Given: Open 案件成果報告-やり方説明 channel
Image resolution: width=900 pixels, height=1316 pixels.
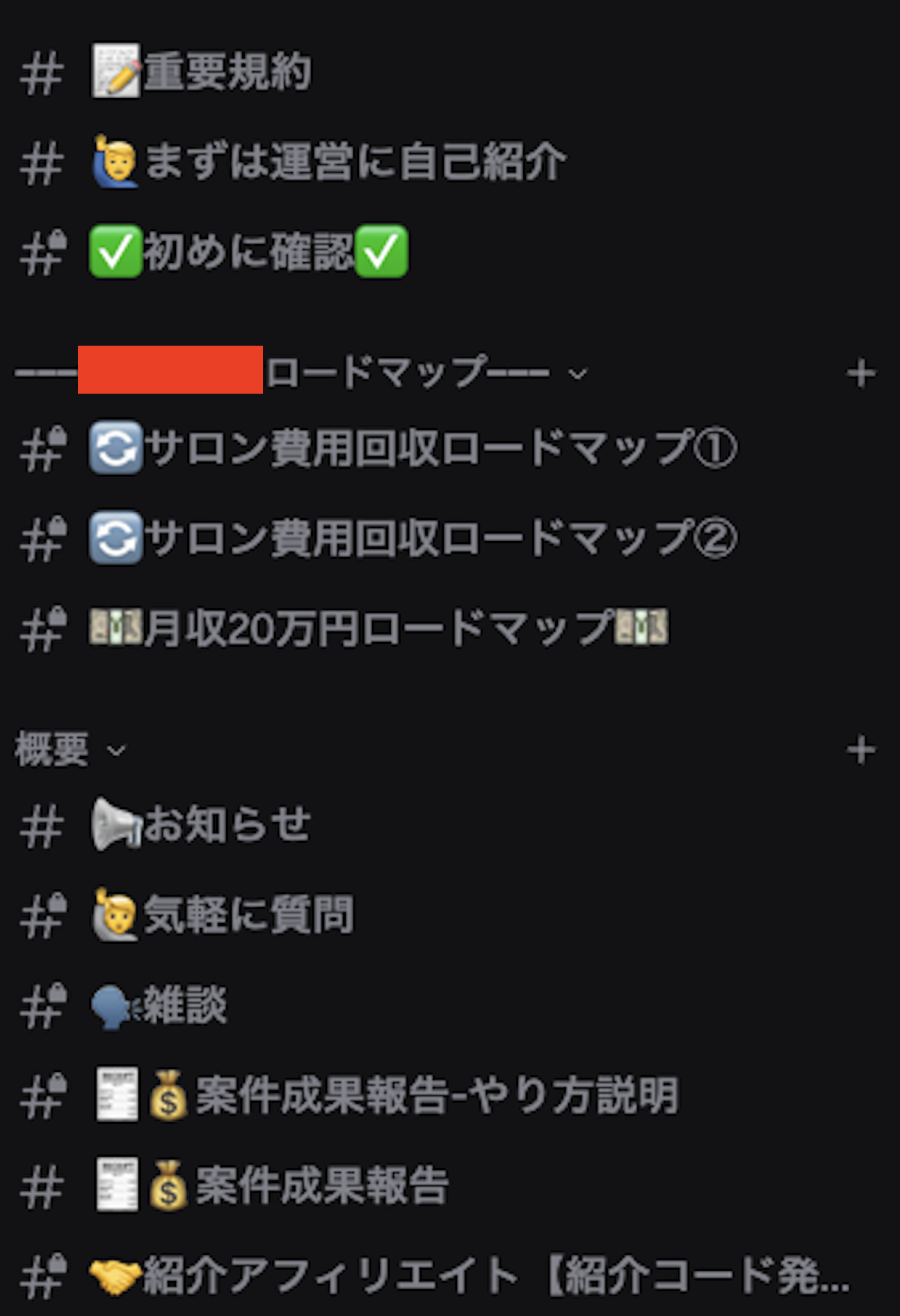Looking at the screenshot, I should click(435, 1096).
